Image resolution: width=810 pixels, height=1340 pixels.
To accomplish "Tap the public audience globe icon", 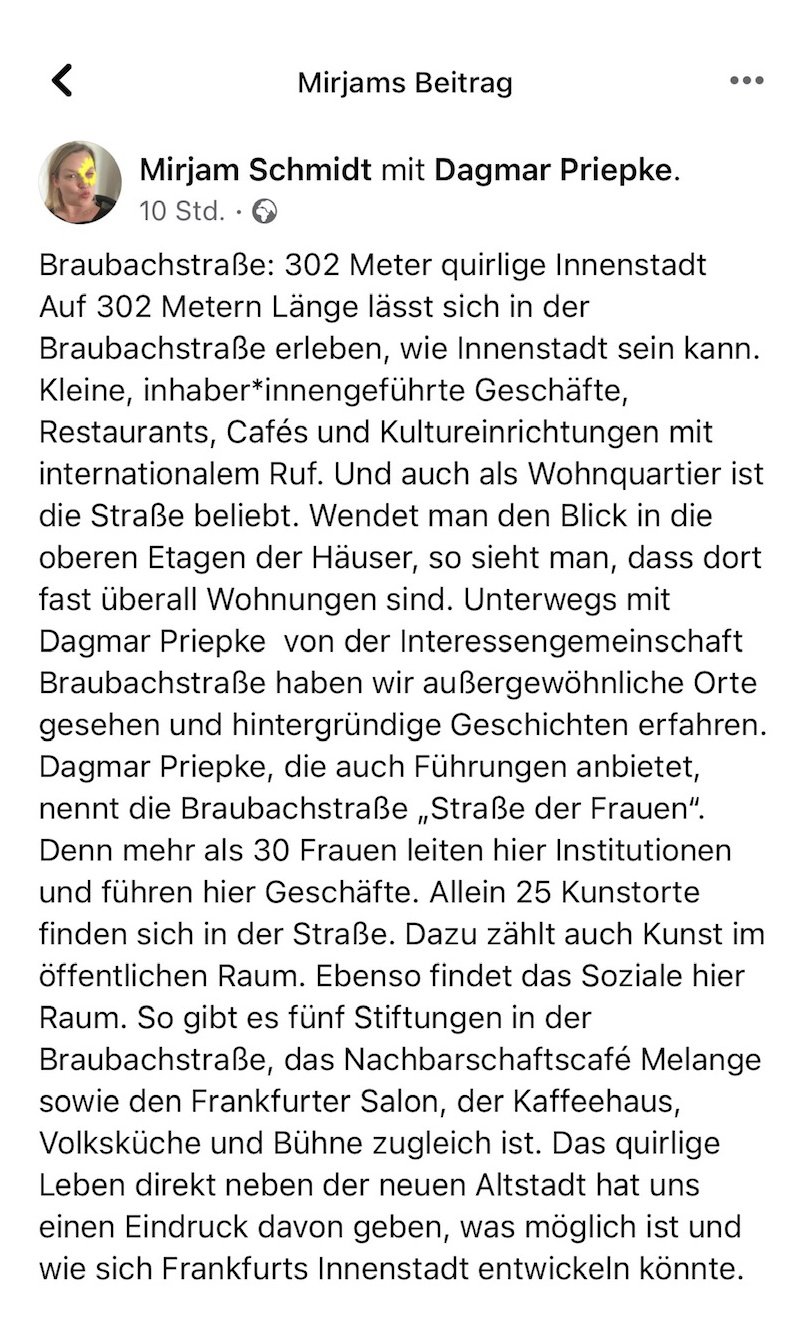I will (x=265, y=211).
